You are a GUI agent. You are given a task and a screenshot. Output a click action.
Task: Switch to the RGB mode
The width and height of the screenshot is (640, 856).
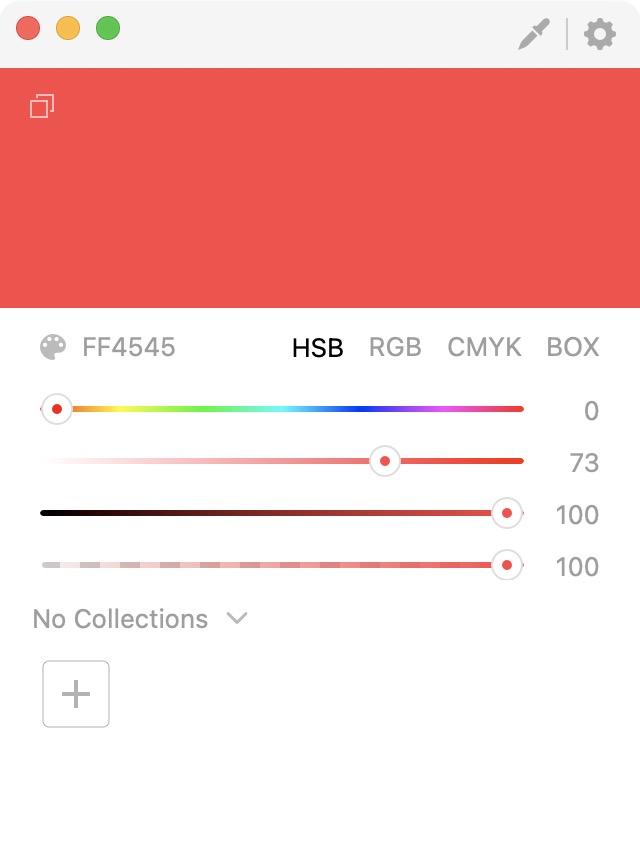395,347
